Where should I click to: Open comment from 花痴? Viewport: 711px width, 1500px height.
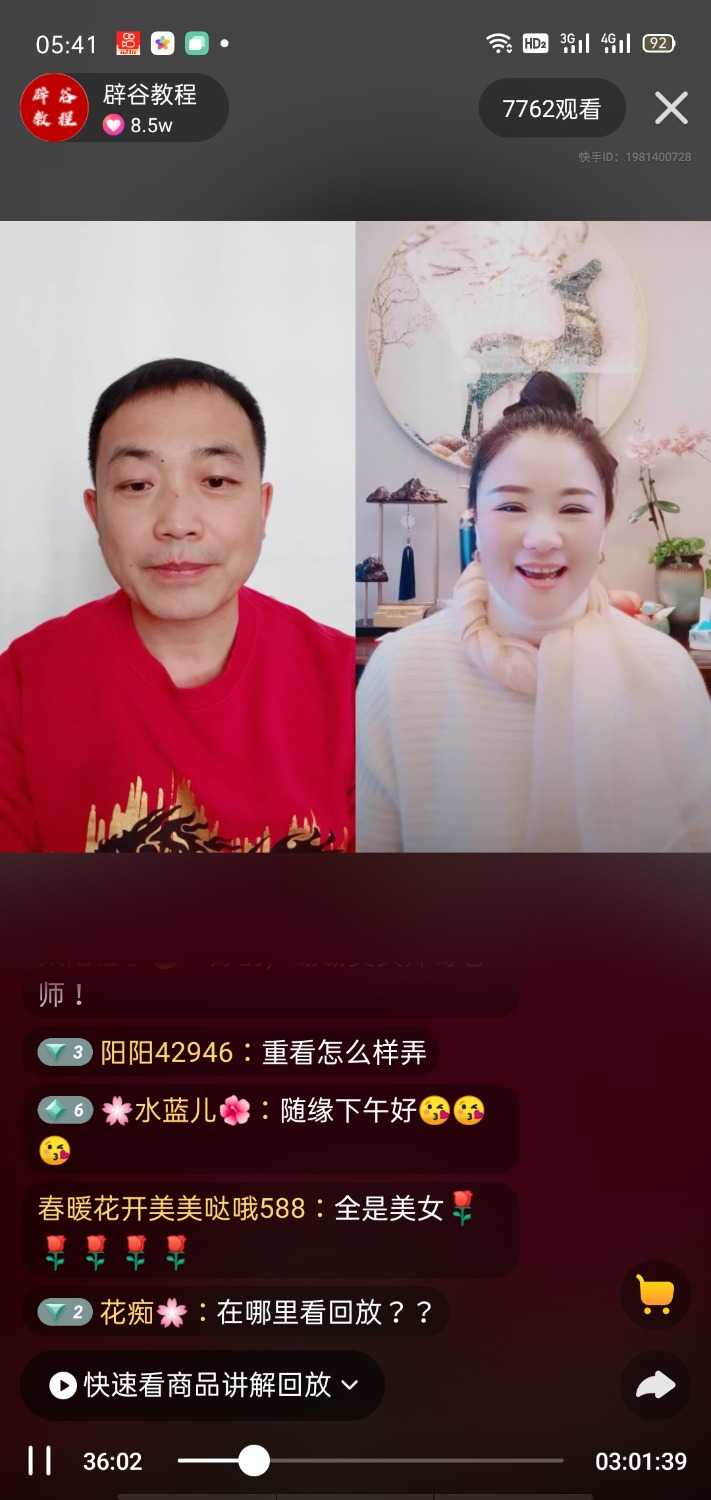(236, 1312)
